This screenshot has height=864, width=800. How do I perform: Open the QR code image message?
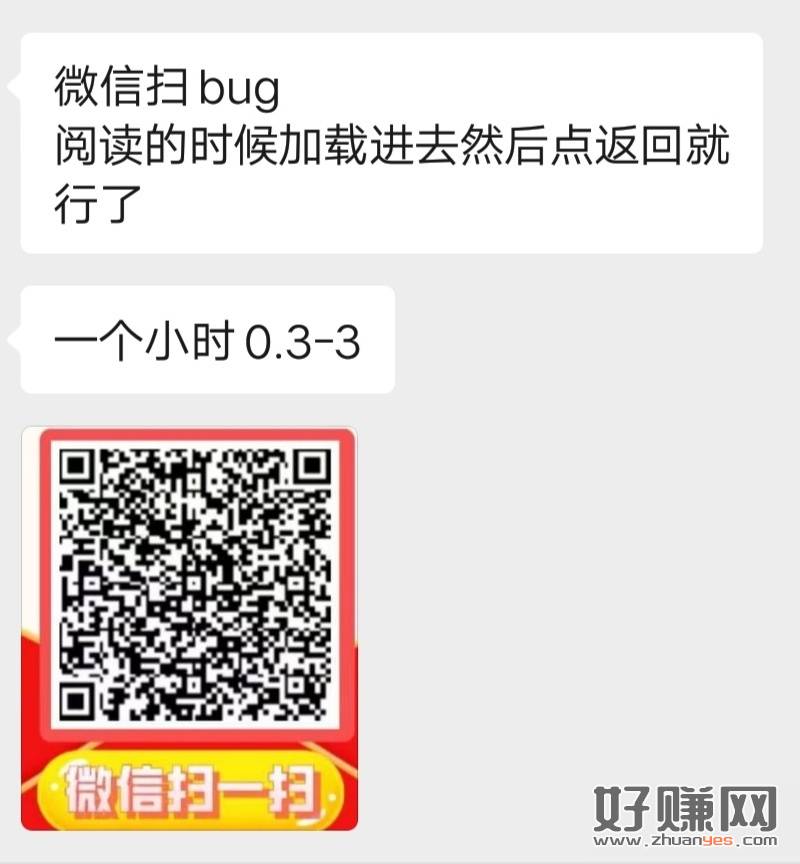coord(189,628)
